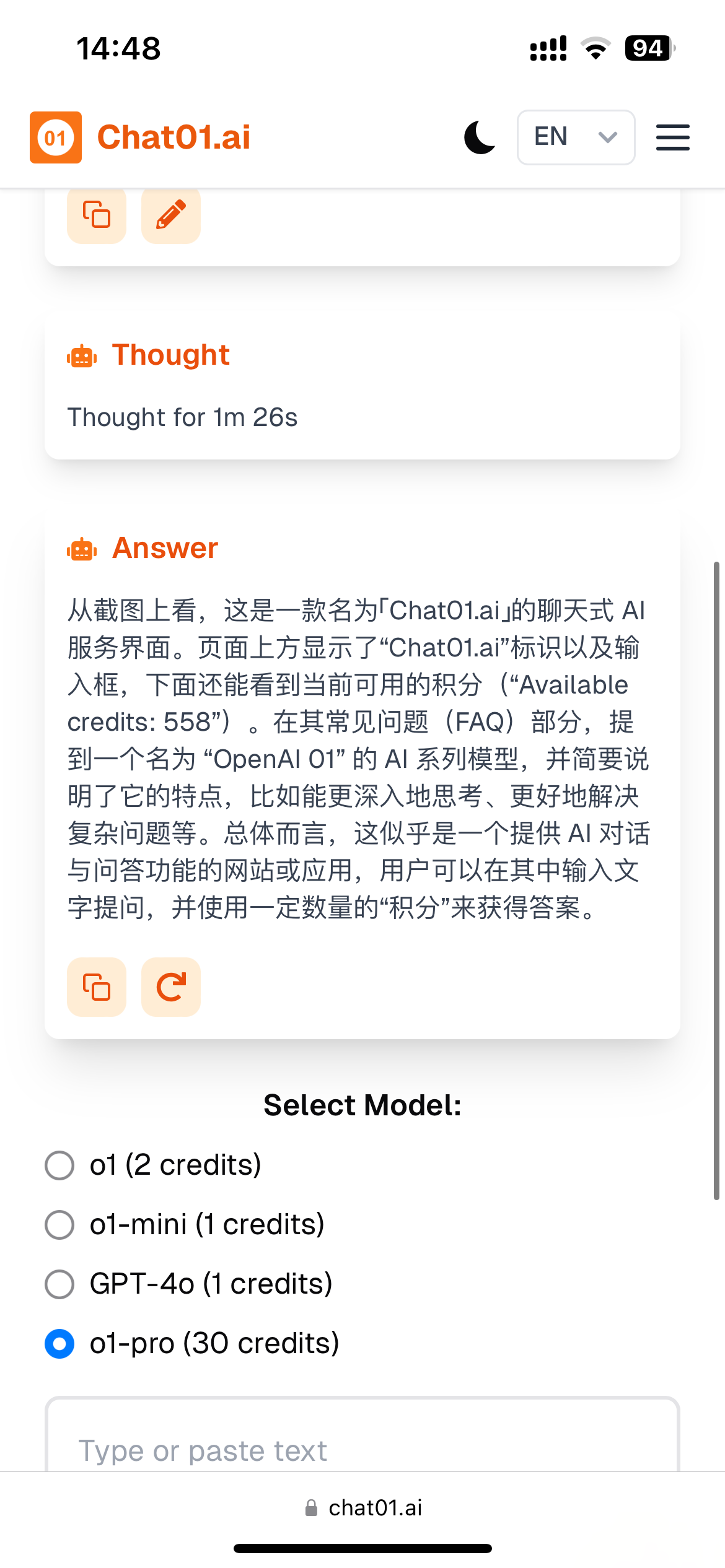
Task: Open the hamburger menu
Action: tap(672, 137)
